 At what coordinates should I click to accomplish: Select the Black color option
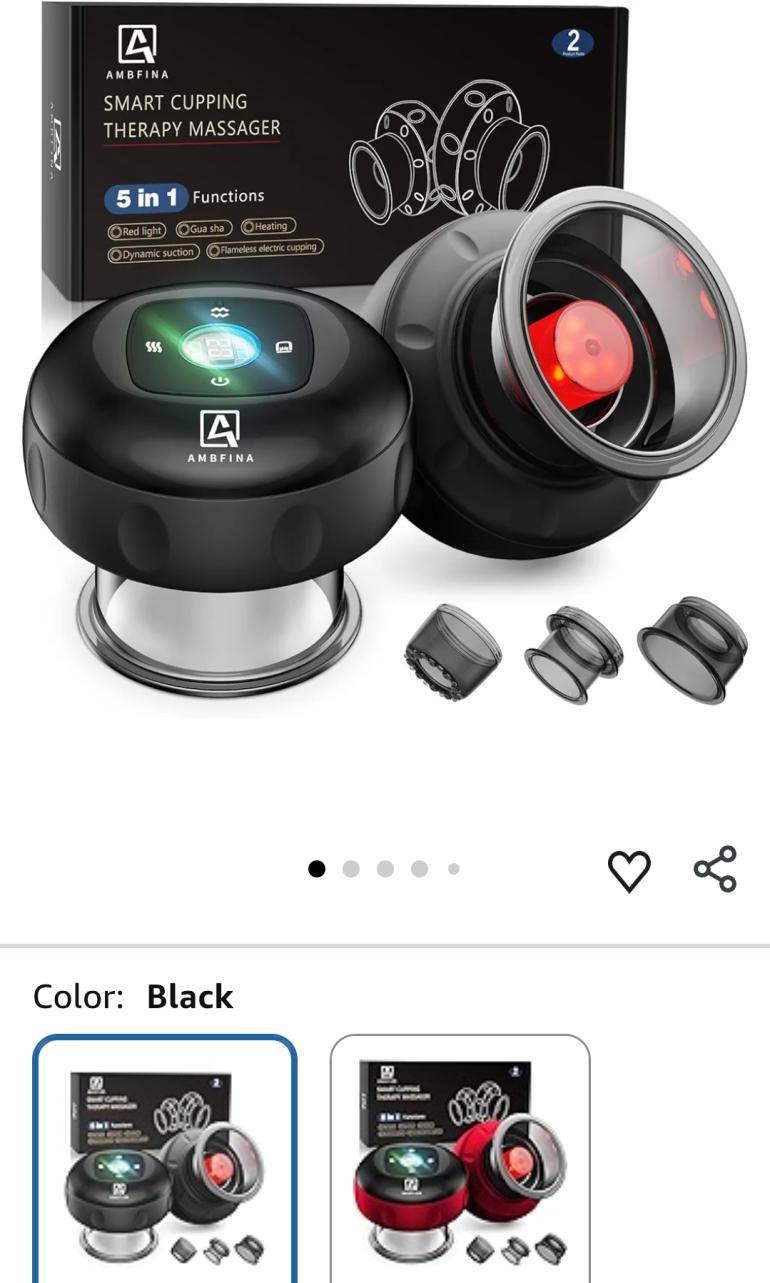165,1160
